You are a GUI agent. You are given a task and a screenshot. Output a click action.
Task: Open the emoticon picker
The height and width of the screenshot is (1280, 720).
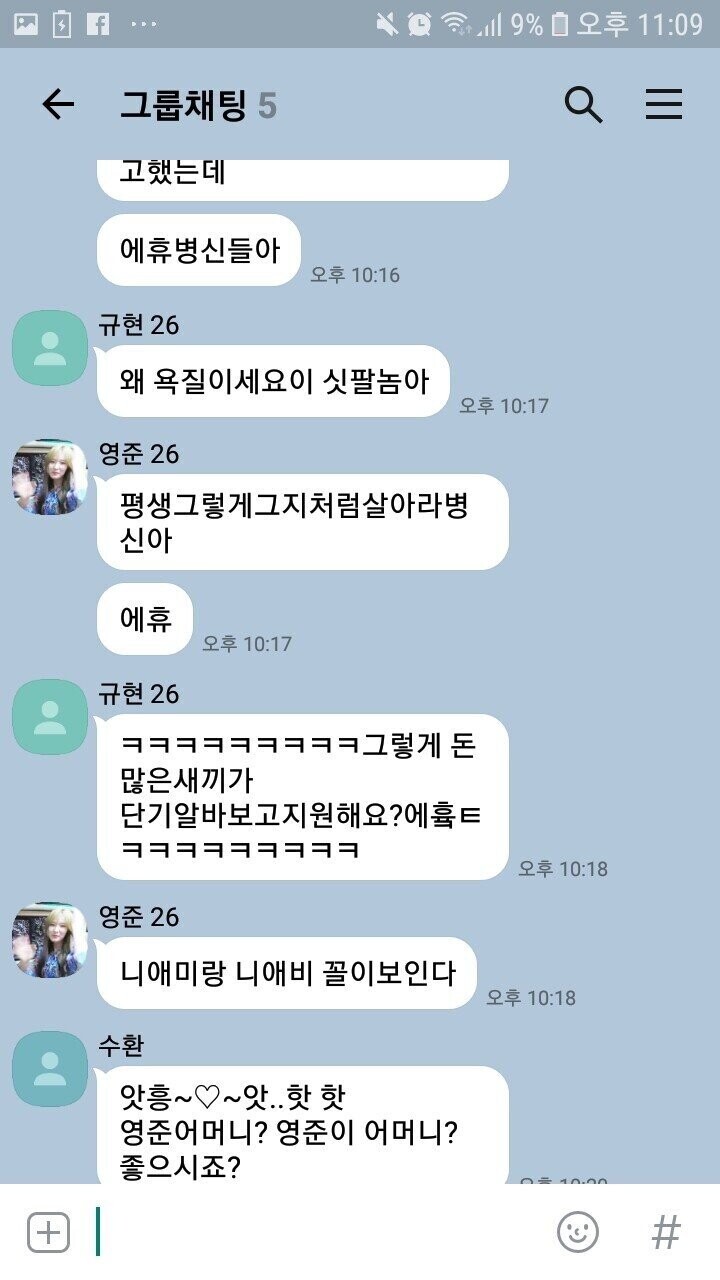point(577,1232)
